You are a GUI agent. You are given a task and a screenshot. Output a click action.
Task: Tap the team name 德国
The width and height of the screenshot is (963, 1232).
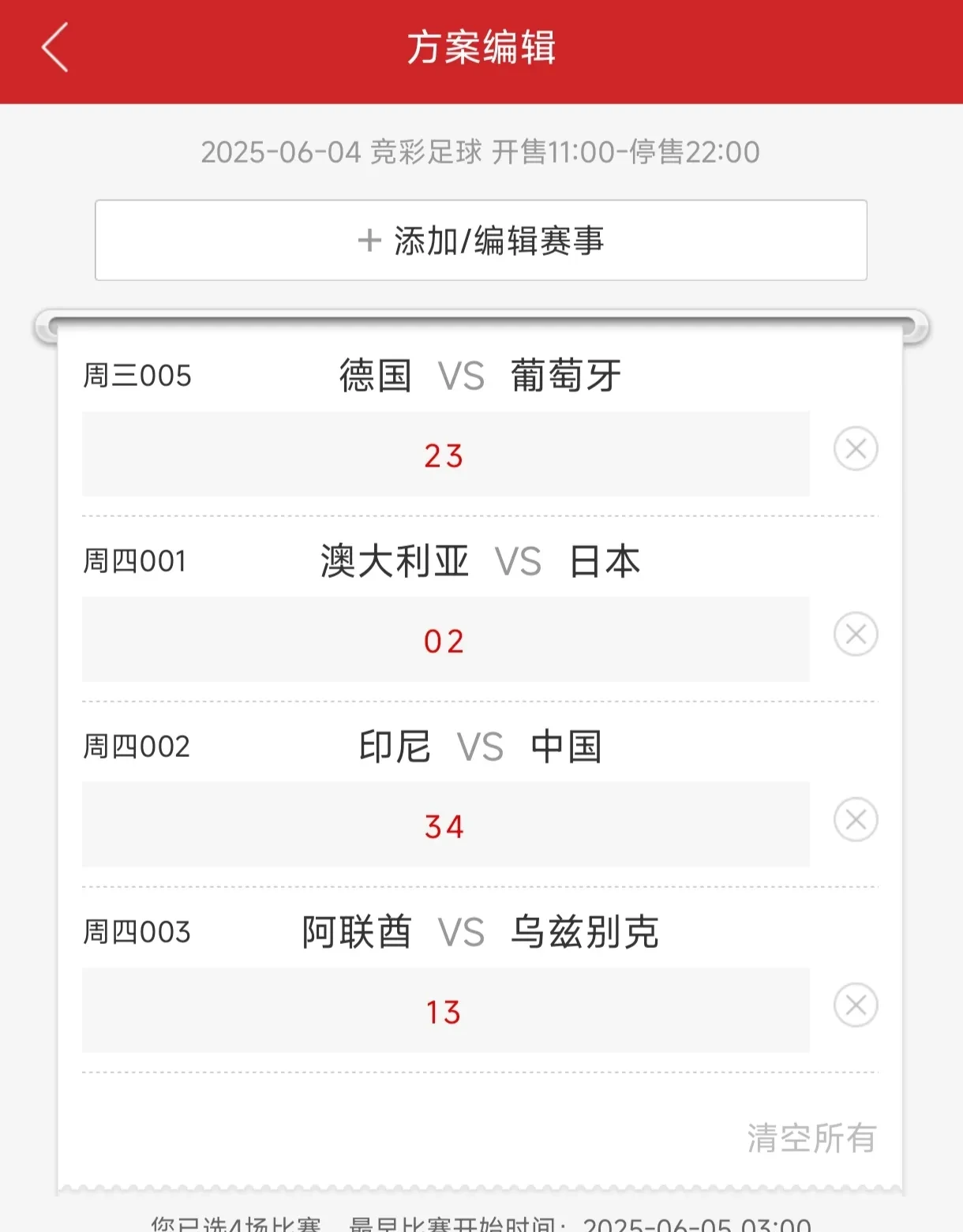point(377,376)
